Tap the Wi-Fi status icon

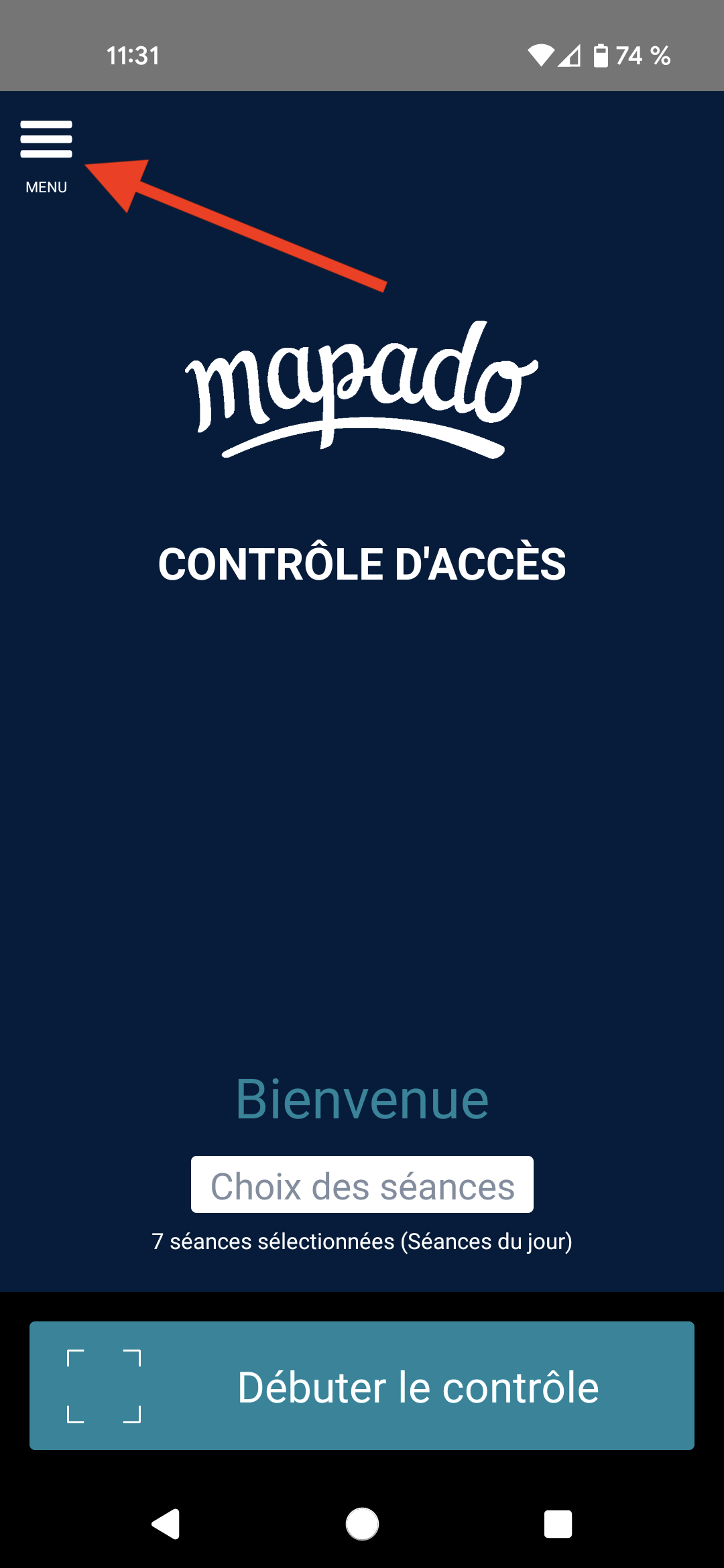[x=540, y=56]
